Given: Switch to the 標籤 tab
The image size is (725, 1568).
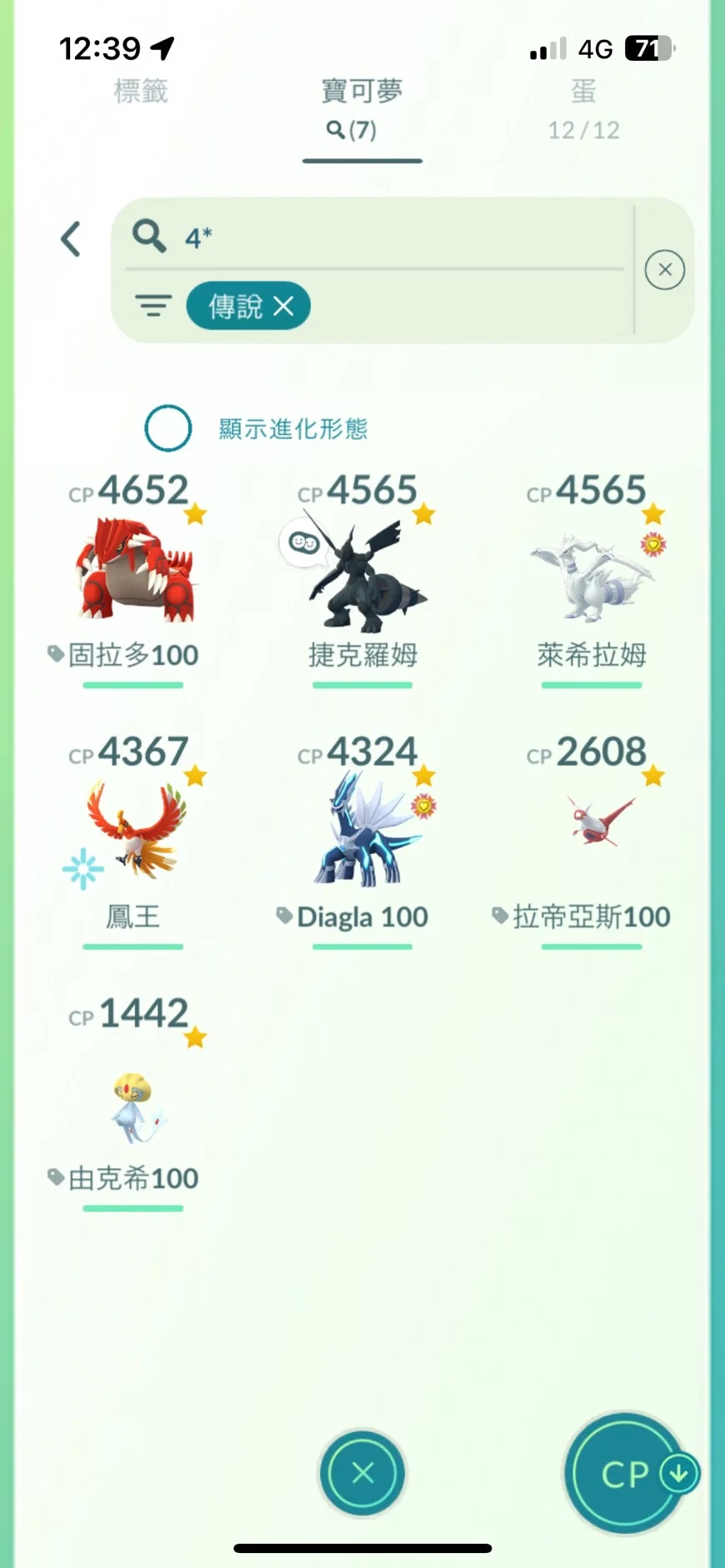Looking at the screenshot, I should point(141,92).
